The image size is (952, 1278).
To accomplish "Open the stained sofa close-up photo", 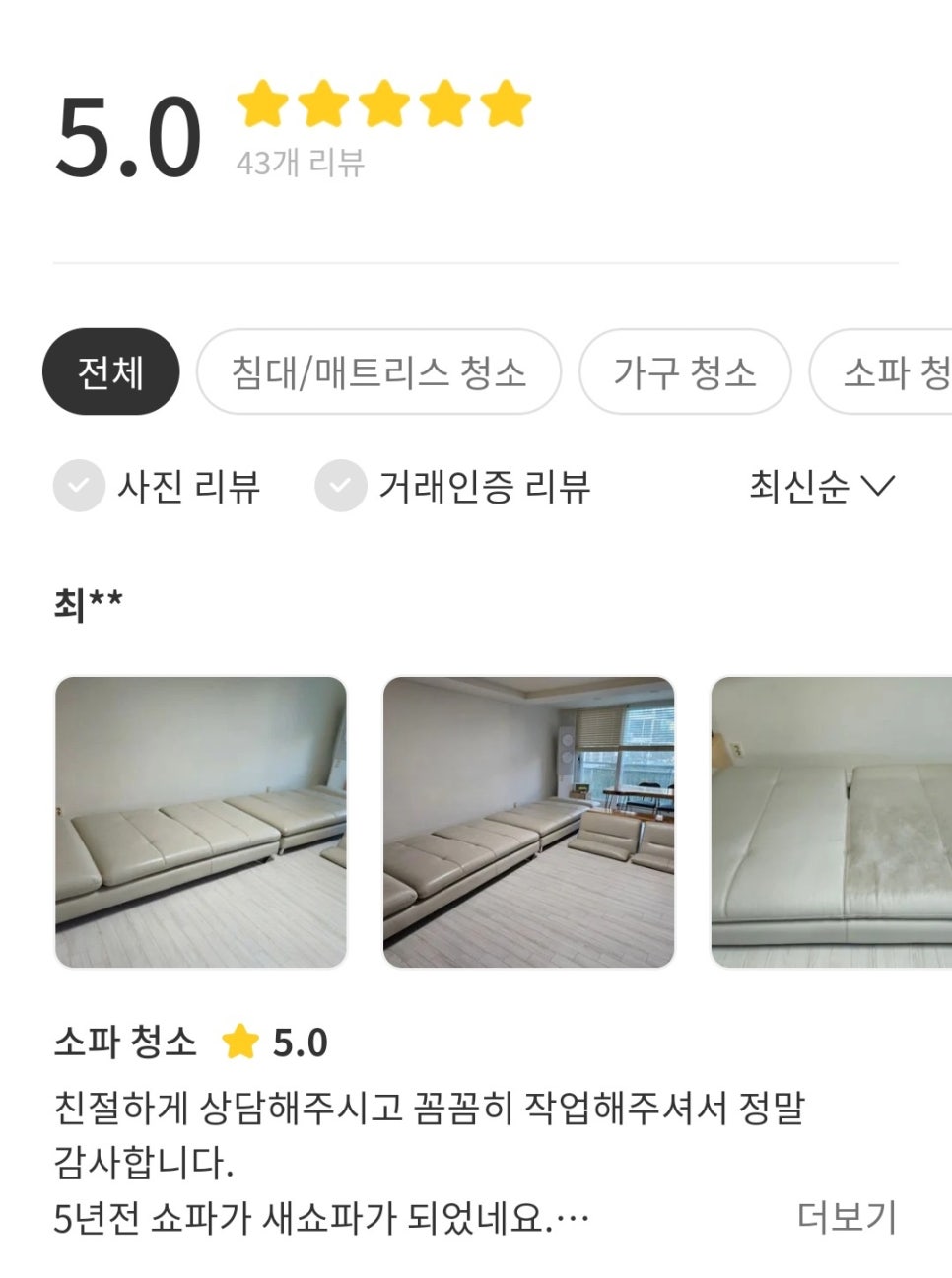I will pos(830,822).
